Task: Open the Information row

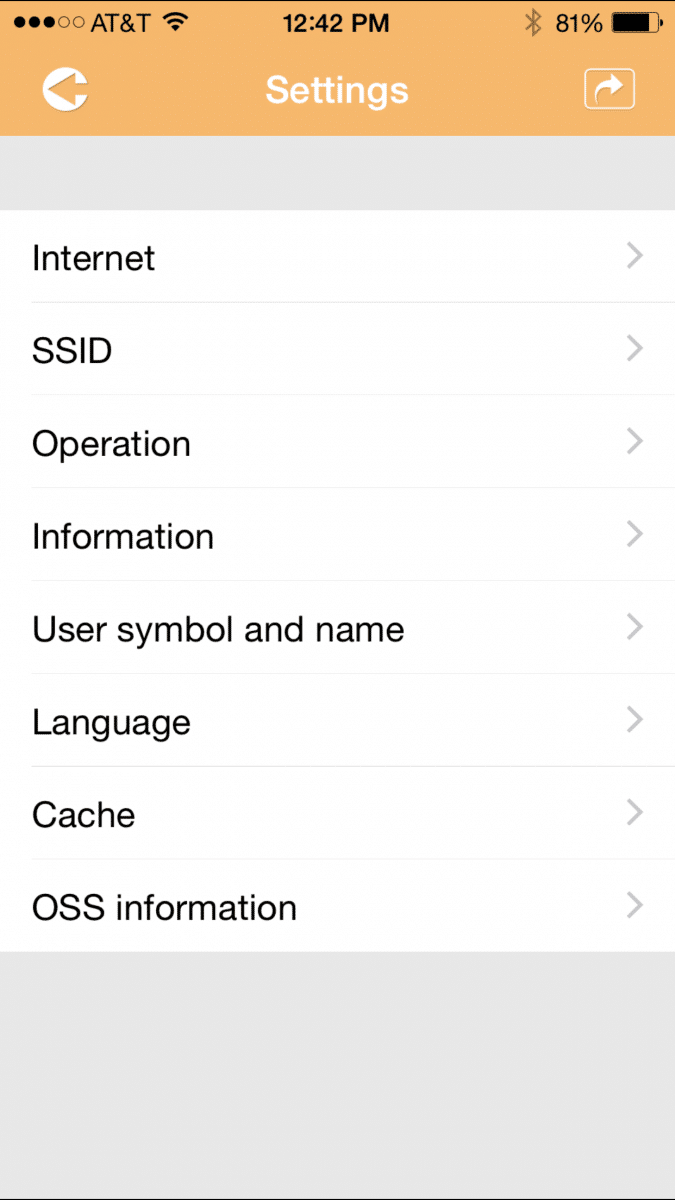Action: click(x=337, y=535)
